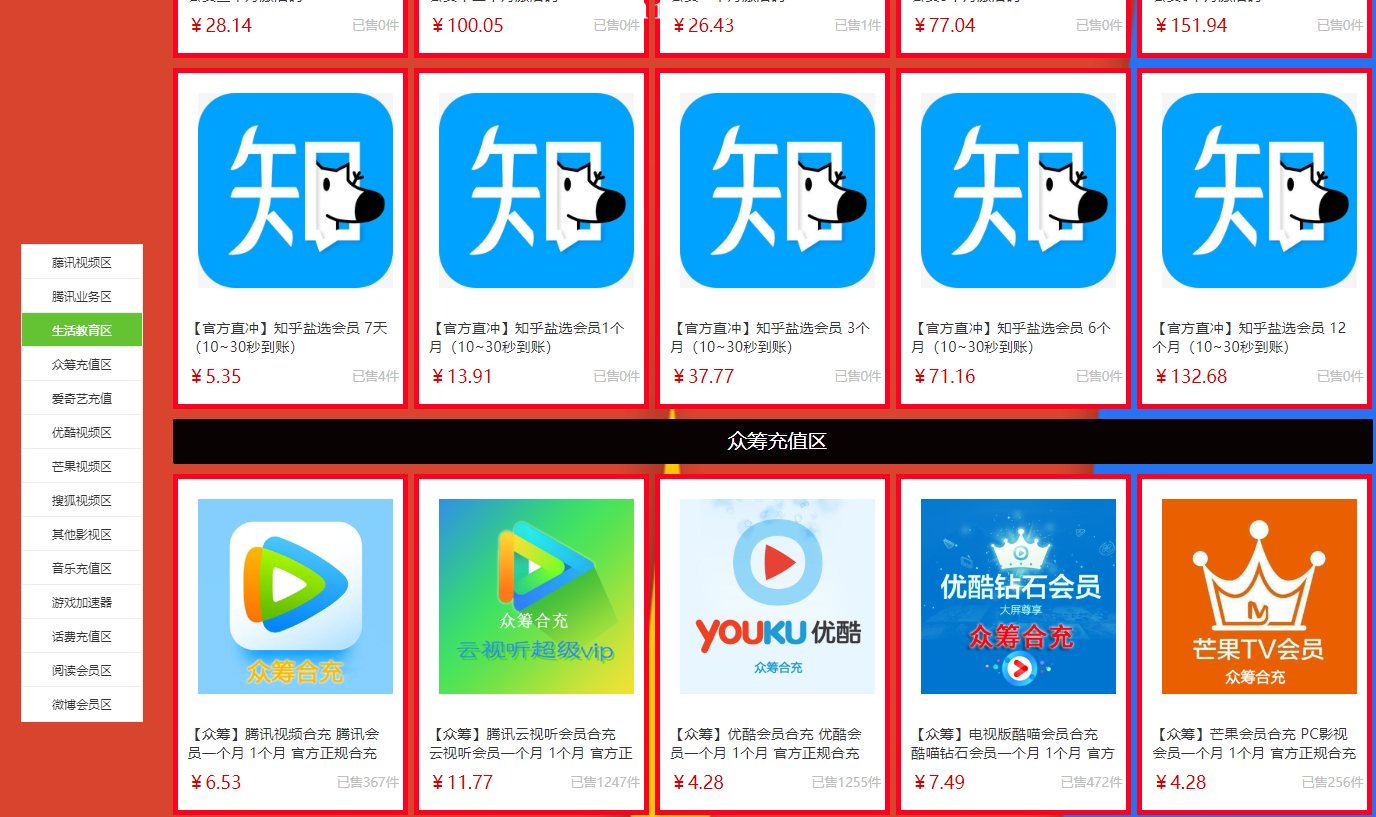This screenshot has width=1376, height=817.
Task: Open 音乐充值区 in the side menu
Action: pos(82,568)
